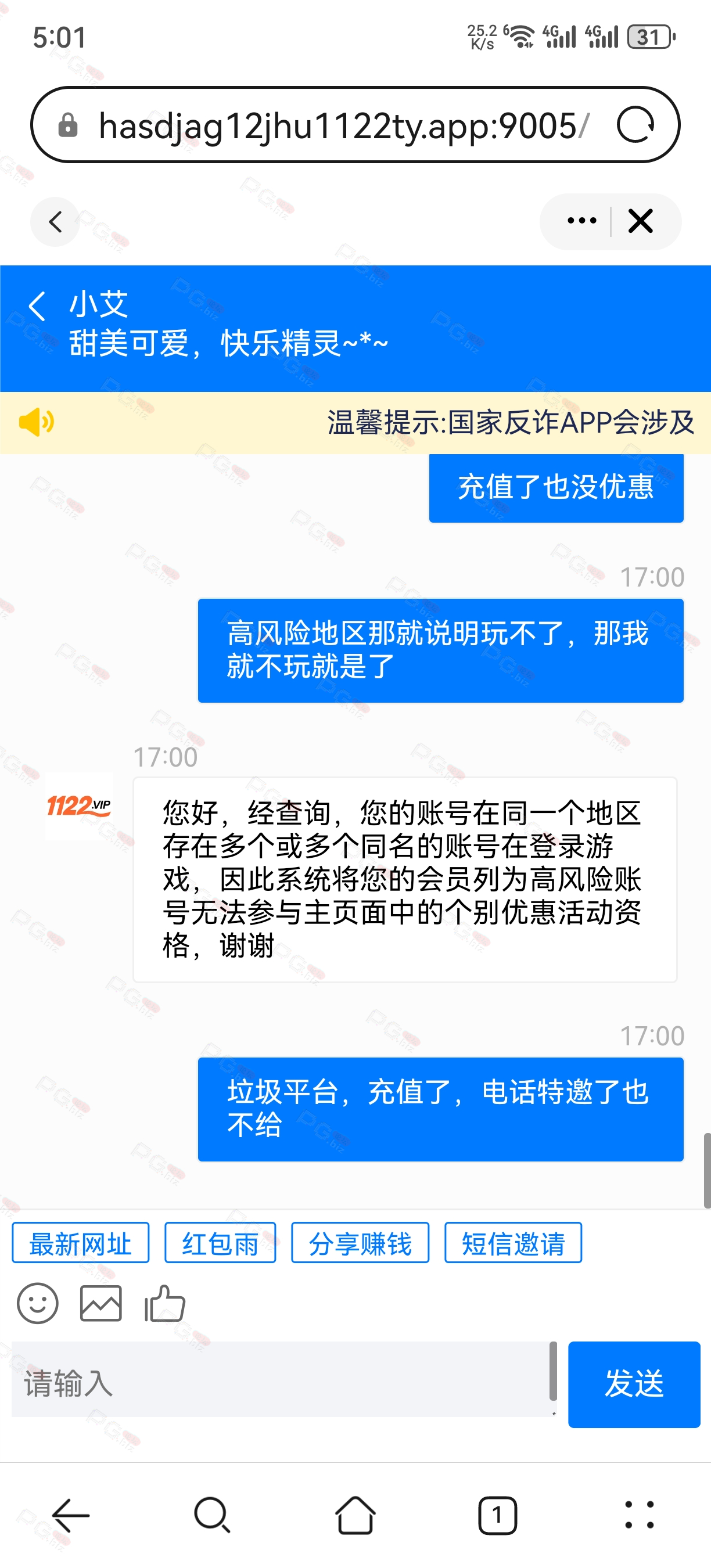Go back using the gray round arrow
This screenshot has width=711, height=1568.
click(x=55, y=222)
